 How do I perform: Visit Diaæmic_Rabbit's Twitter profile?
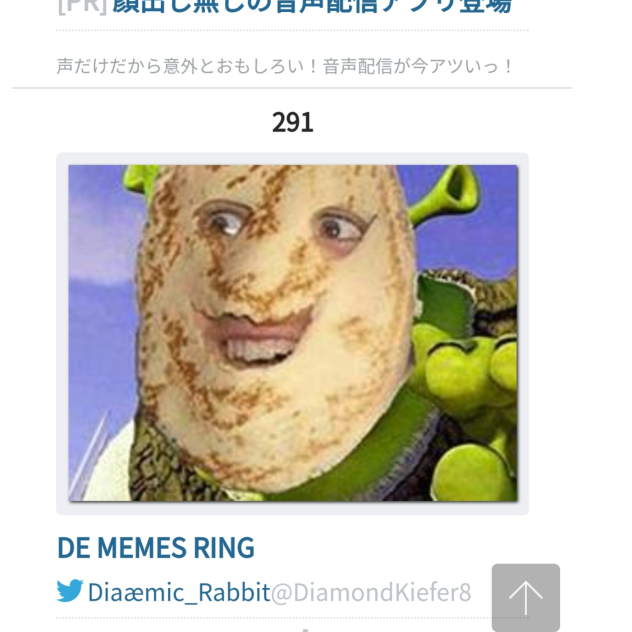(x=178, y=592)
